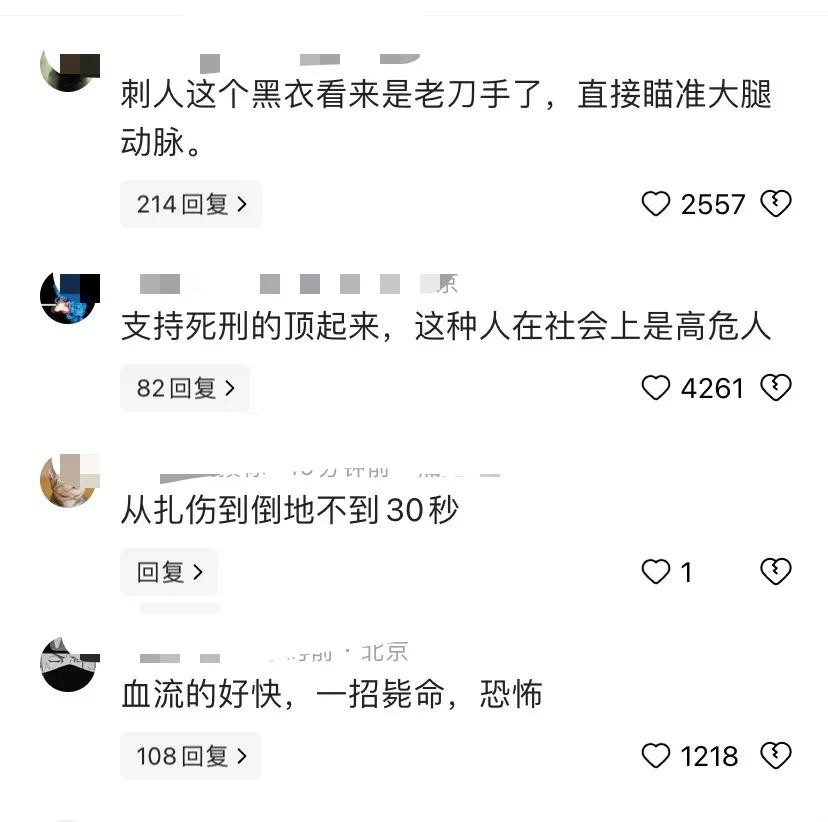Like the 从扎伤到倒地不到30秒 comment
The image size is (828, 822).
click(x=655, y=572)
